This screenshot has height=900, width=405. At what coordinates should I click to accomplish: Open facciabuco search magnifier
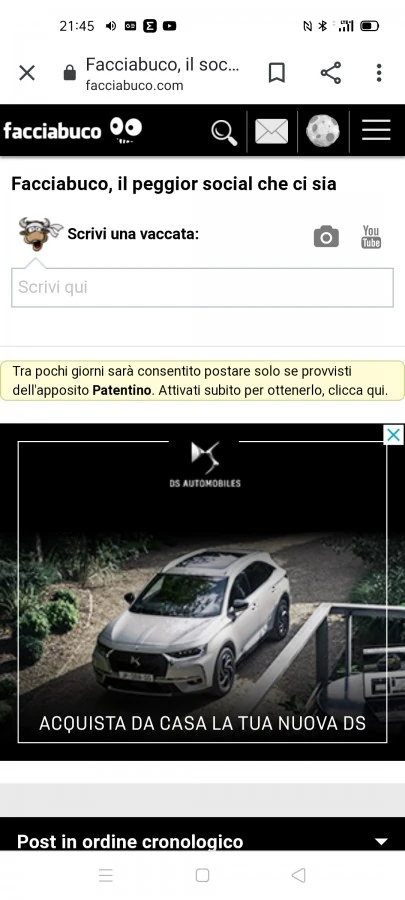[224, 132]
